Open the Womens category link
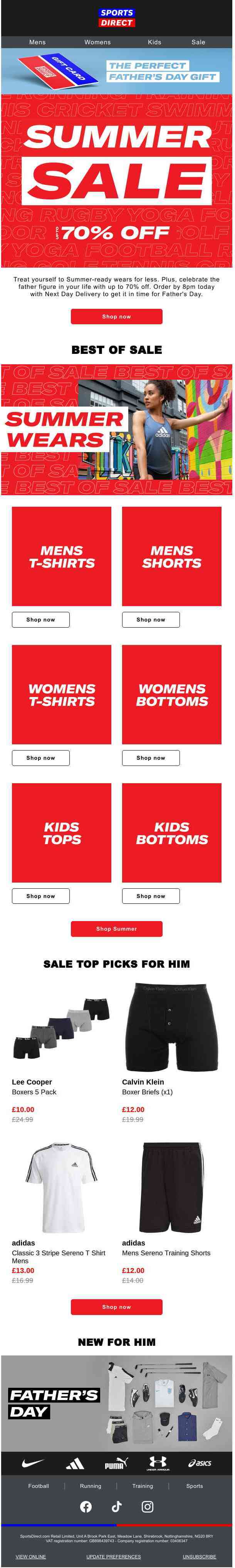 point(97,42)
